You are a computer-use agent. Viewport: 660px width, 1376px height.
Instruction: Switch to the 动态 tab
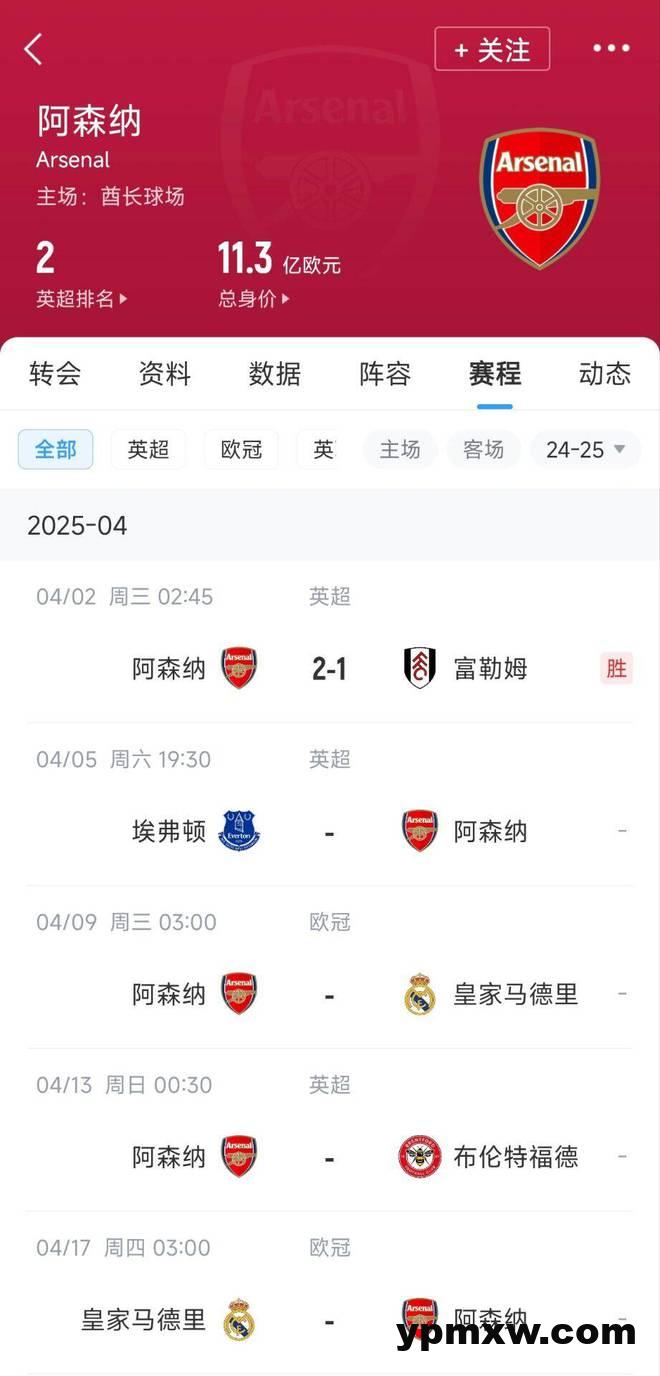pos(605,374)
